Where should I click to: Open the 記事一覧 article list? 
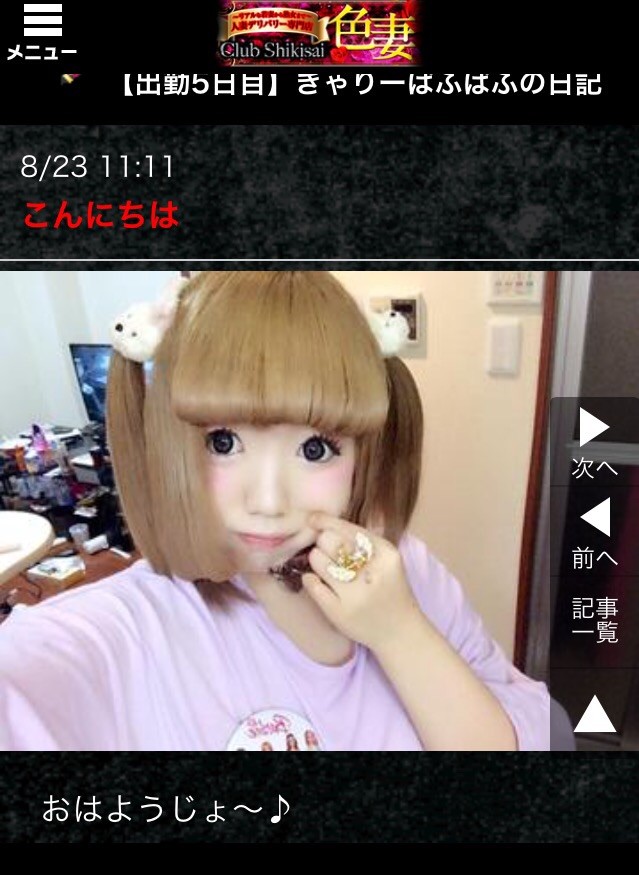(x=594, y=620)
